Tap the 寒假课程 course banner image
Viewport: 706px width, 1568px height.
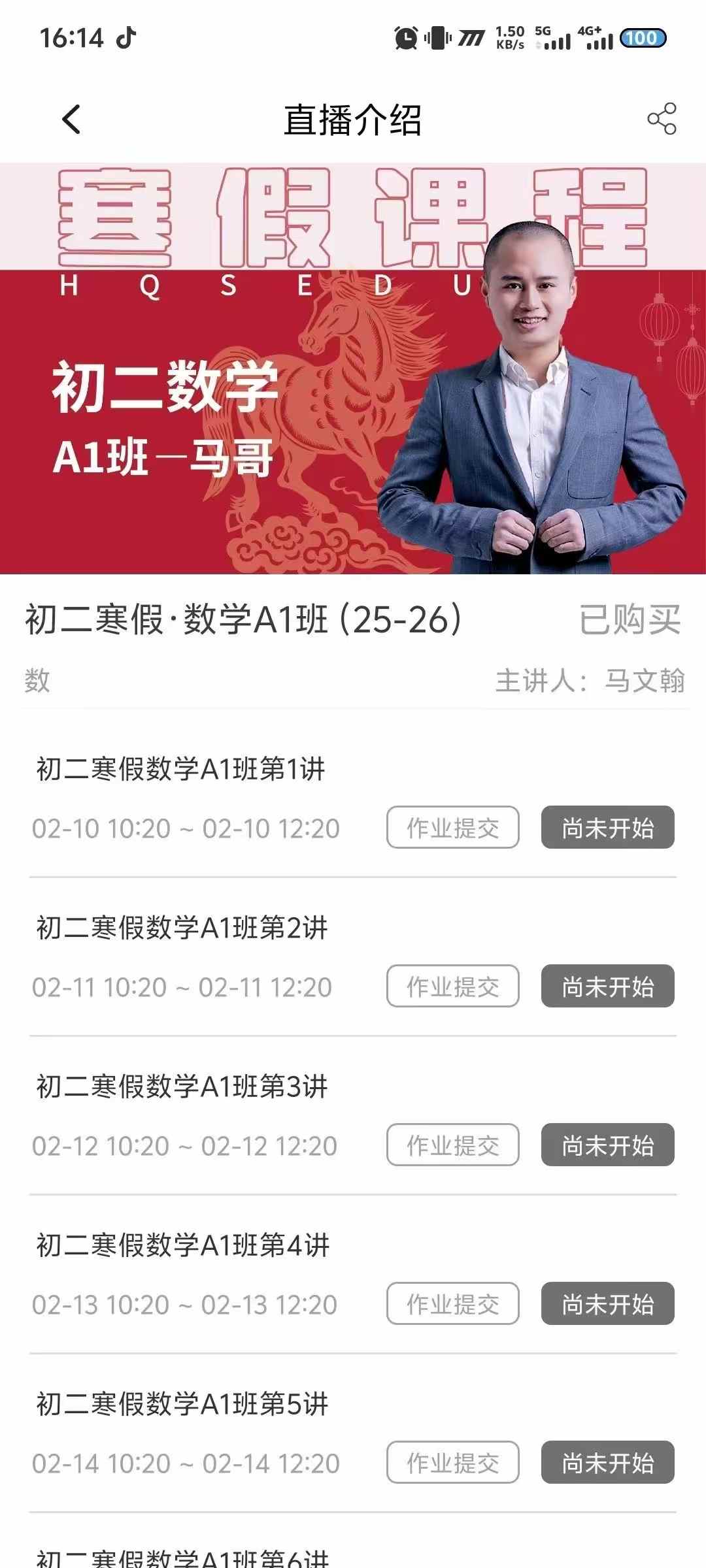(353, 366)
